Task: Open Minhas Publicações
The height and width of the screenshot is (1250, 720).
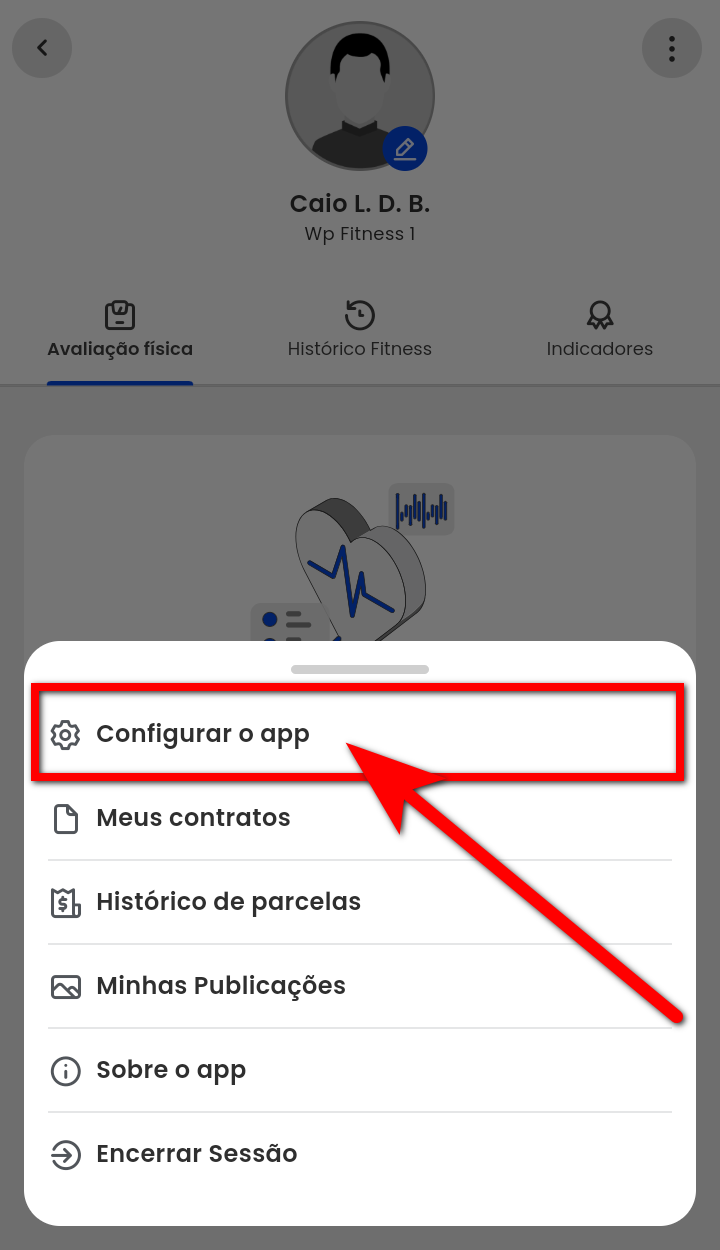Action: coord(220,986)
